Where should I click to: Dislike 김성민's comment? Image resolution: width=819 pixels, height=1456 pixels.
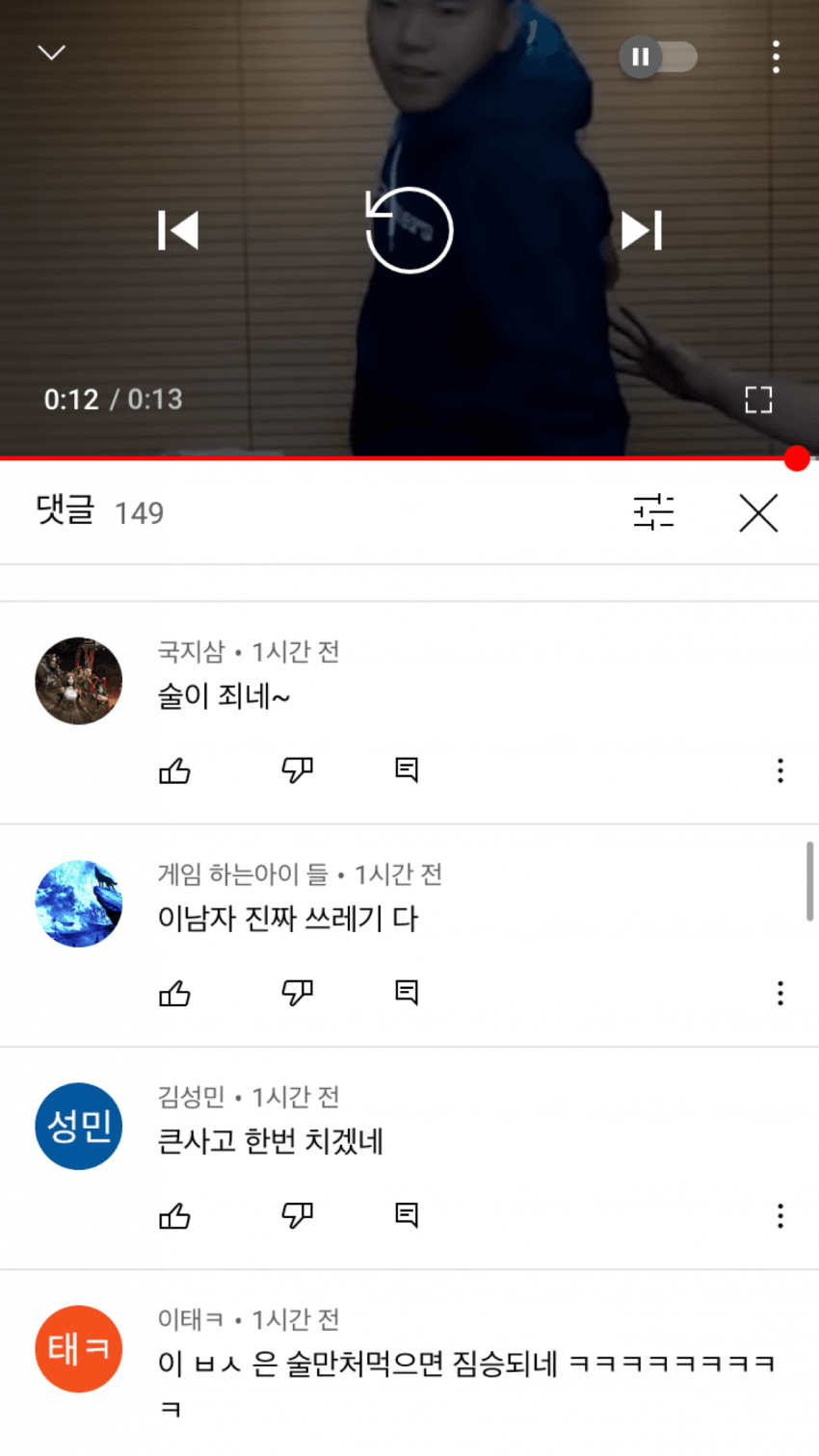(x=297, y=1216)
